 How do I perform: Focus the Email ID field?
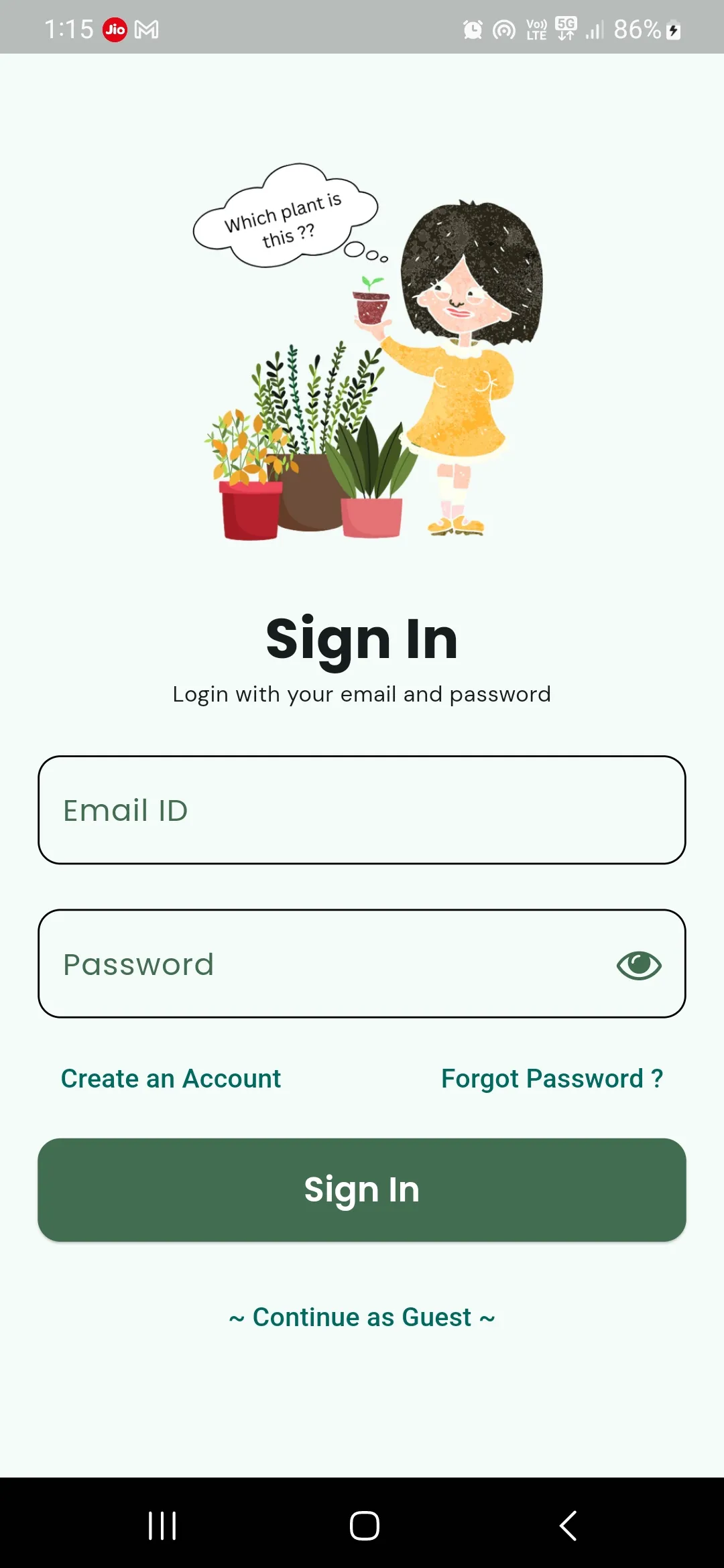pyautogui.click(x=362, y=810)
